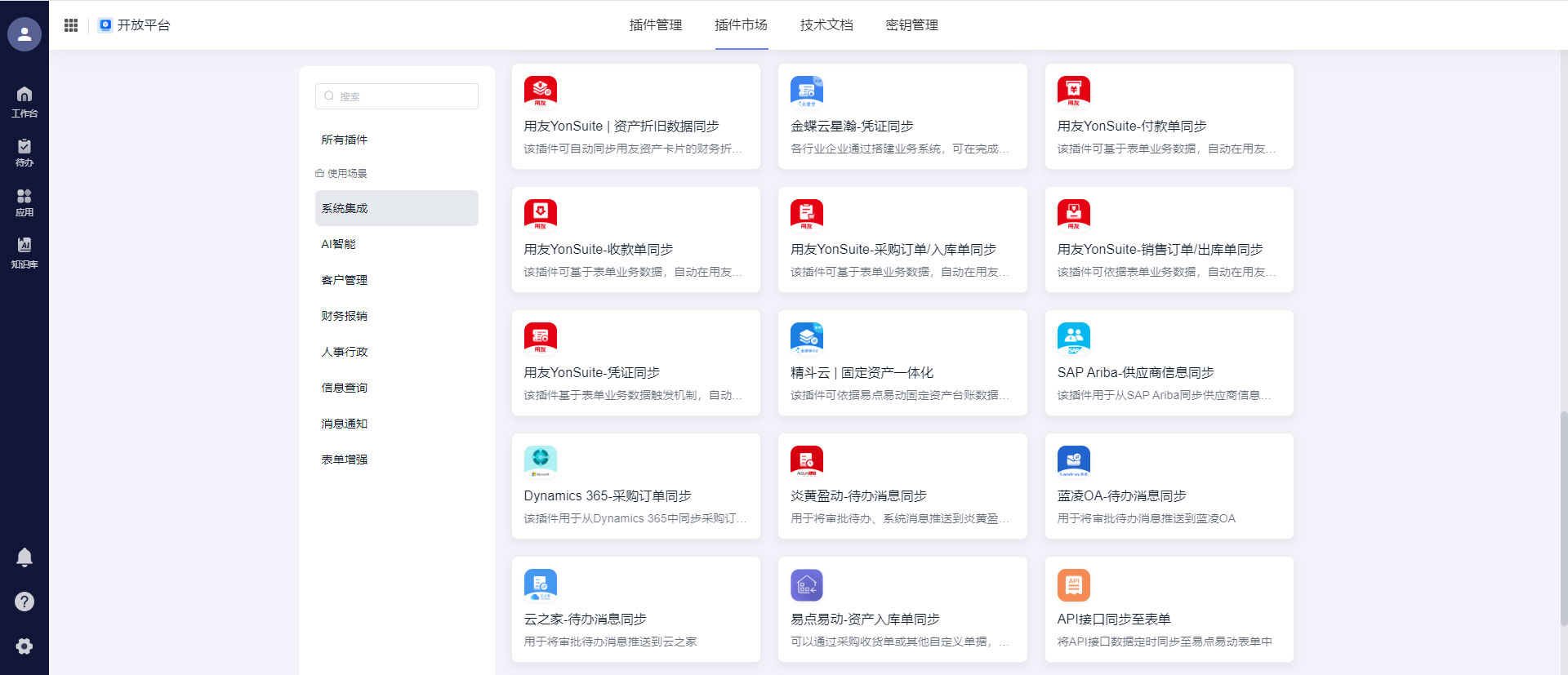This screenshot has width=1568, height=675.
Task: Open the help question mark icon
Action: pos(24,602)
